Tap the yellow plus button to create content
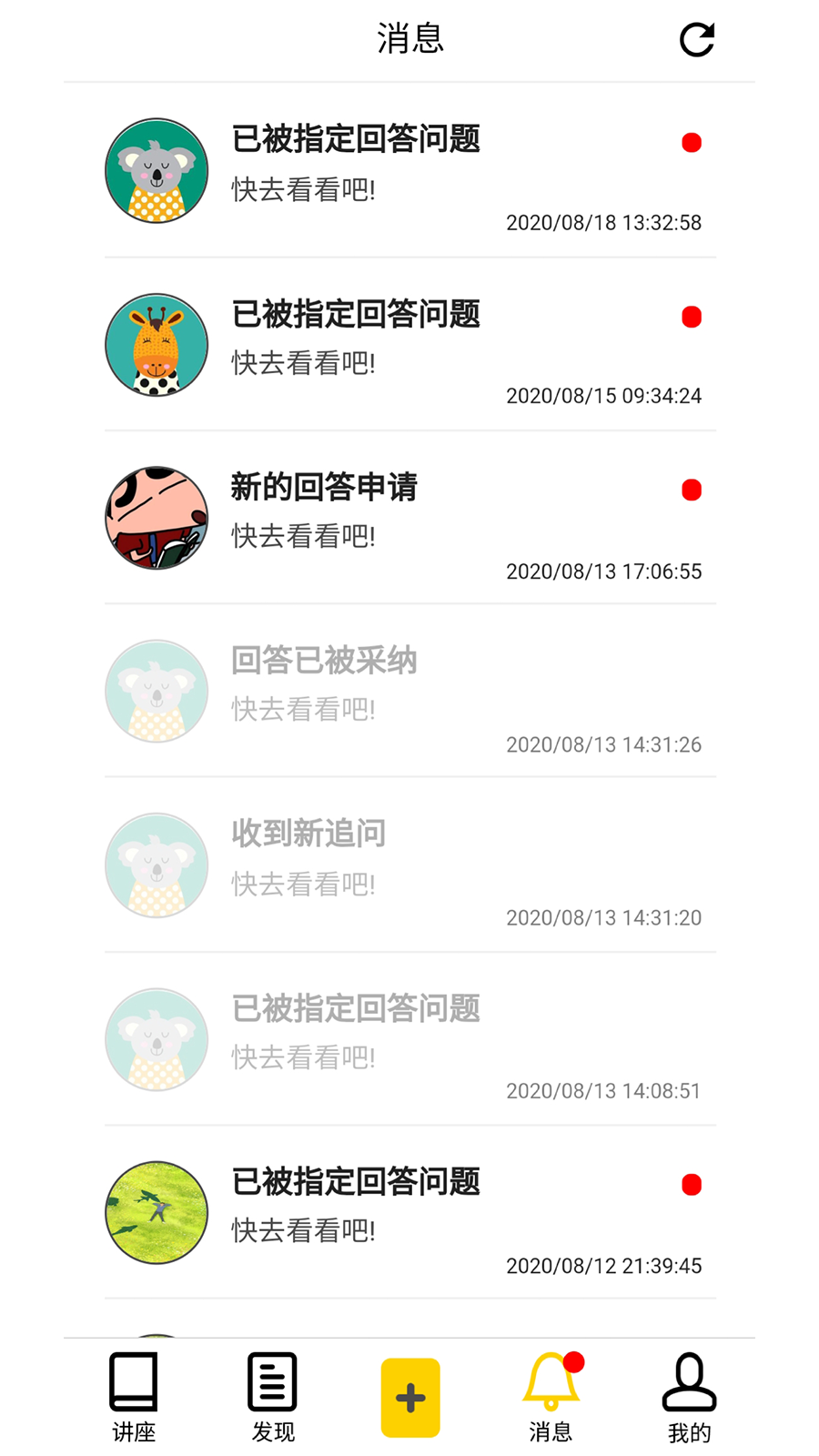This screenshot has width=819, height=1456. (x=409, y=1395)
